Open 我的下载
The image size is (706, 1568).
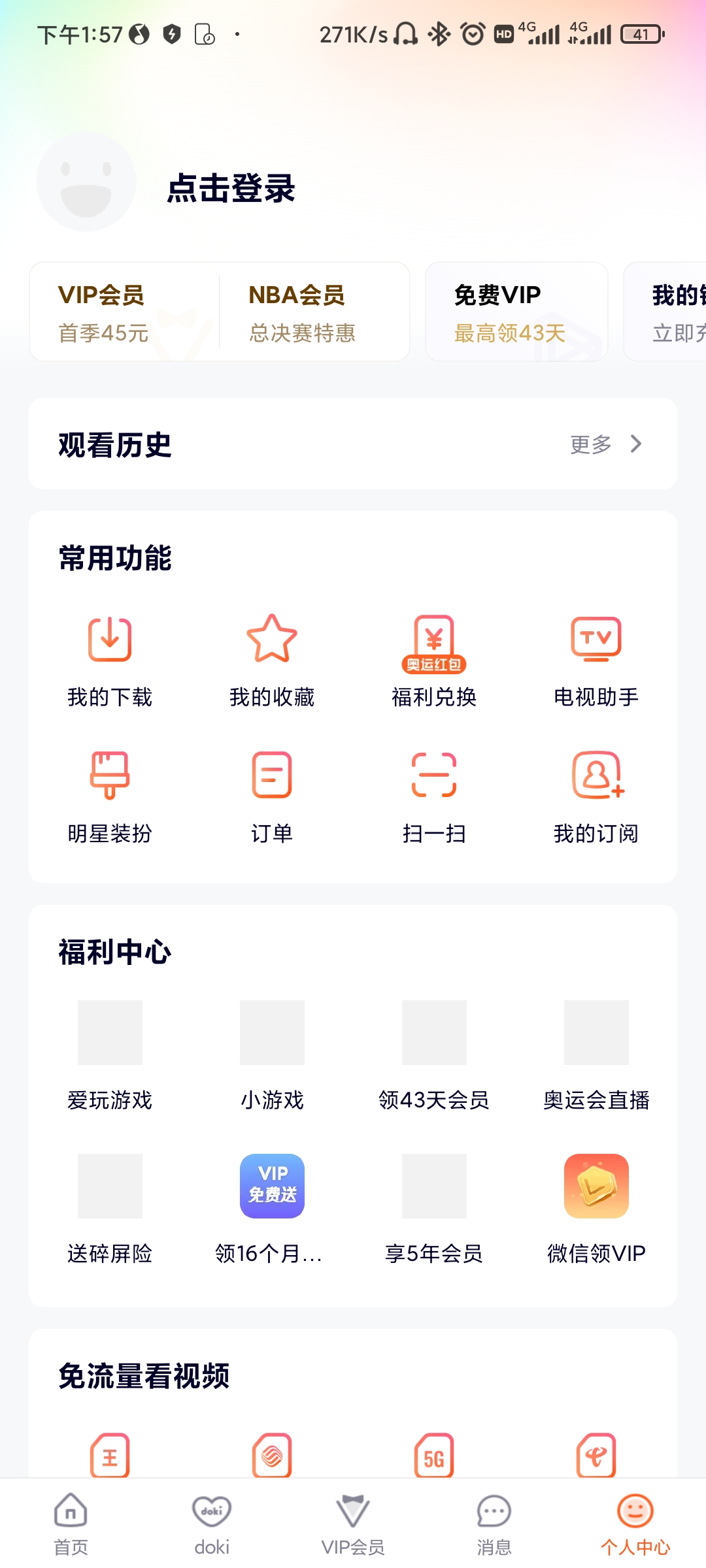coord(110,661)
